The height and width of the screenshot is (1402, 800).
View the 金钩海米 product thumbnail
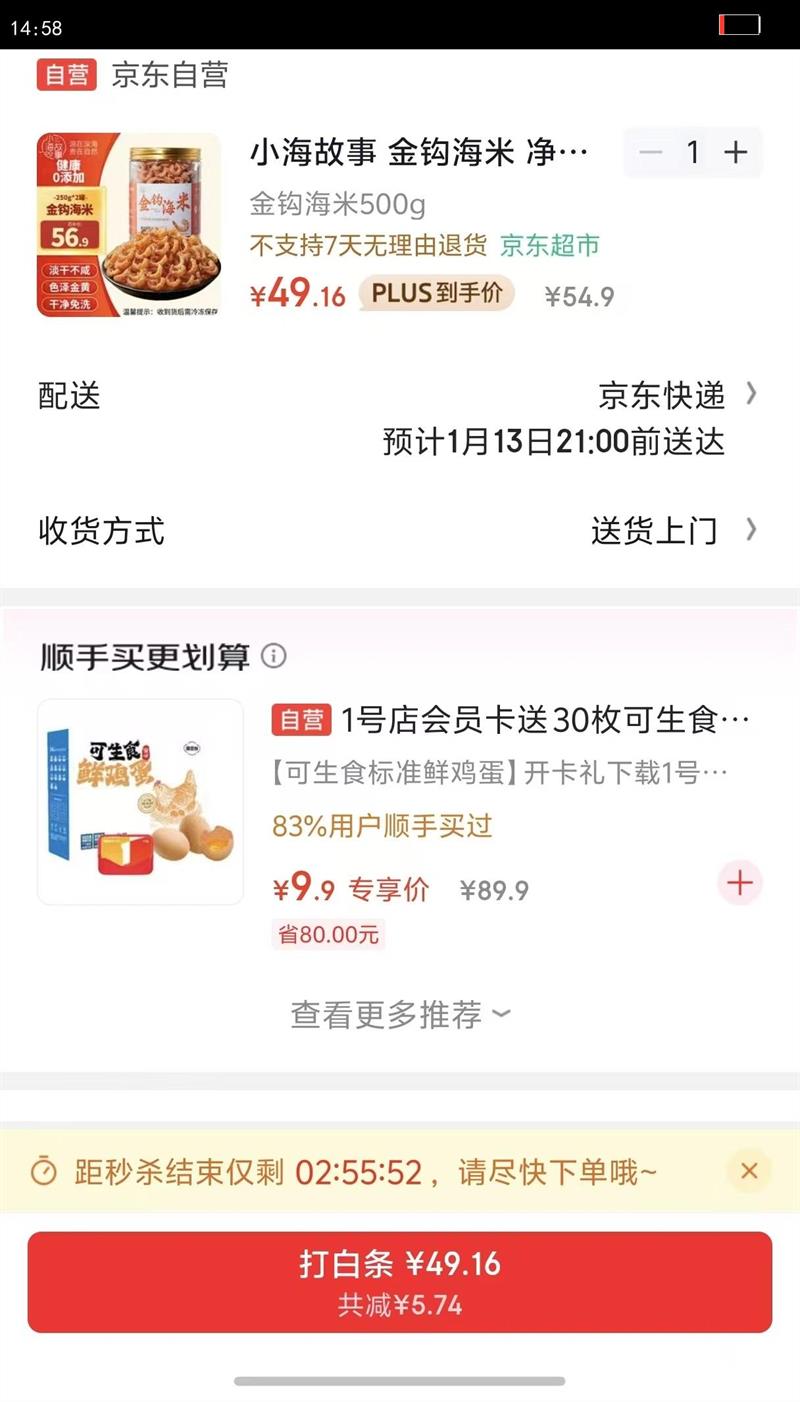137,225
